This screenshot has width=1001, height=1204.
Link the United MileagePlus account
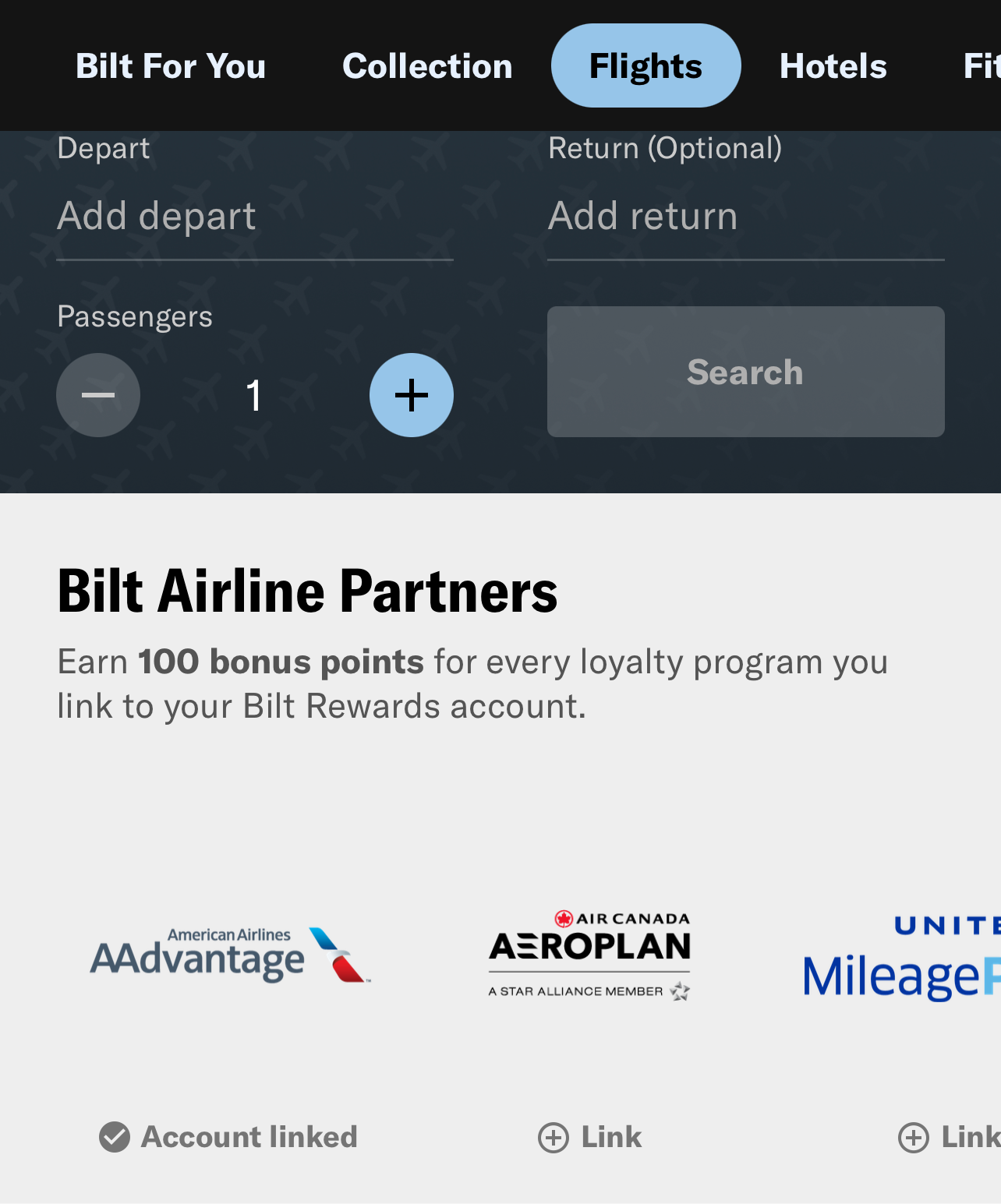947,1138
